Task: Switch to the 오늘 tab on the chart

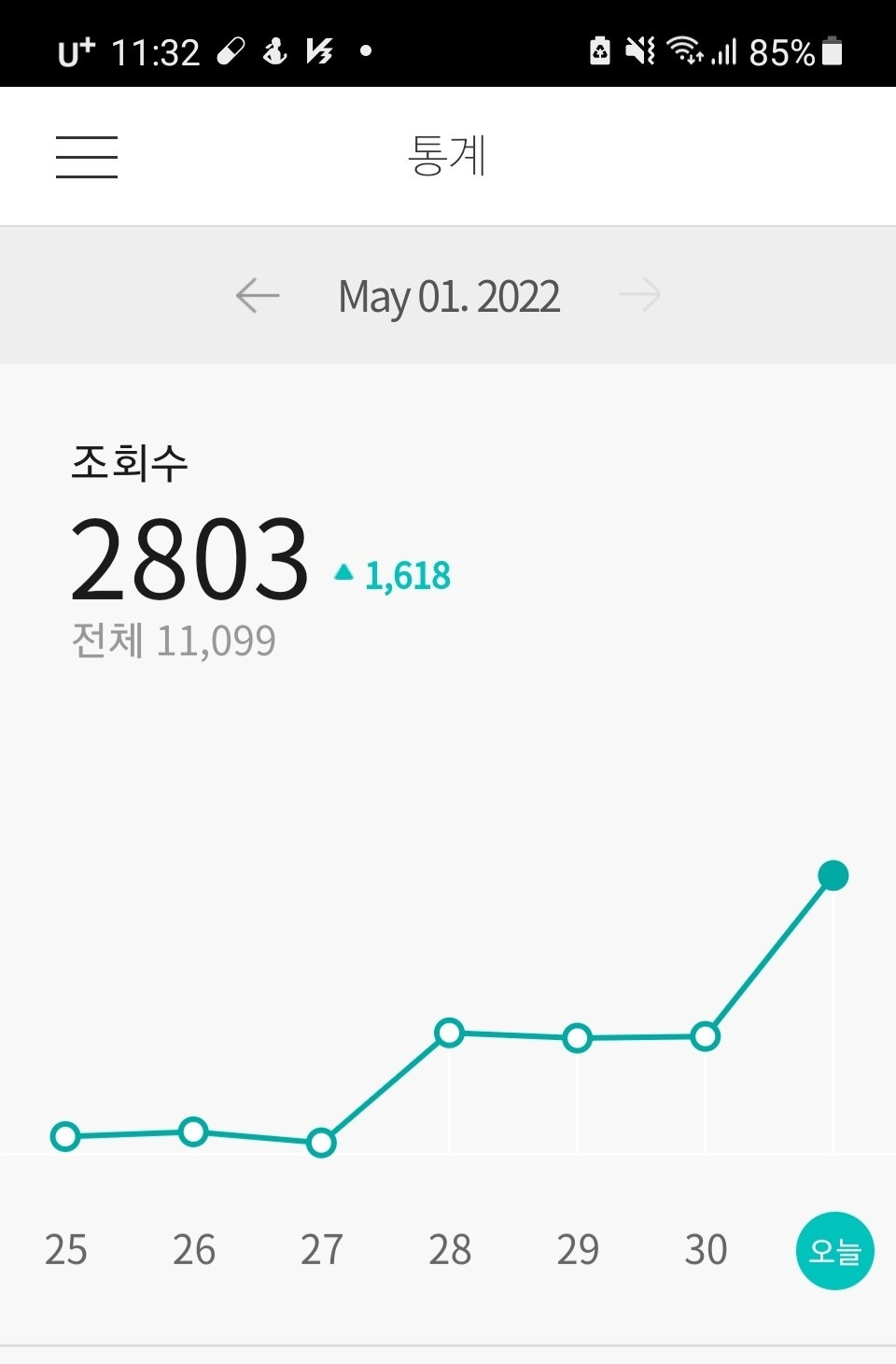Action: (x=833, y=1250)
